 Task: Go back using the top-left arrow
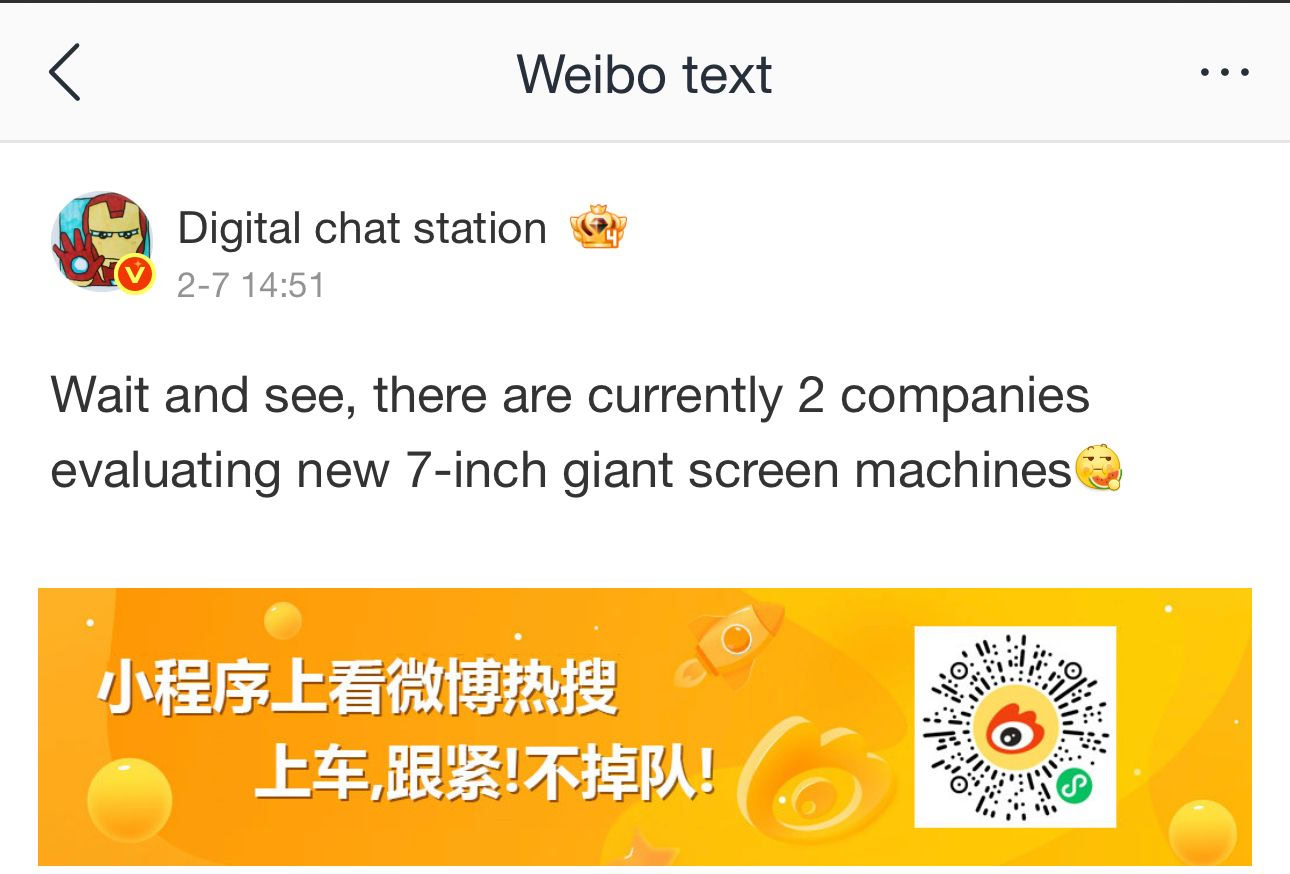tap(64, 73)
